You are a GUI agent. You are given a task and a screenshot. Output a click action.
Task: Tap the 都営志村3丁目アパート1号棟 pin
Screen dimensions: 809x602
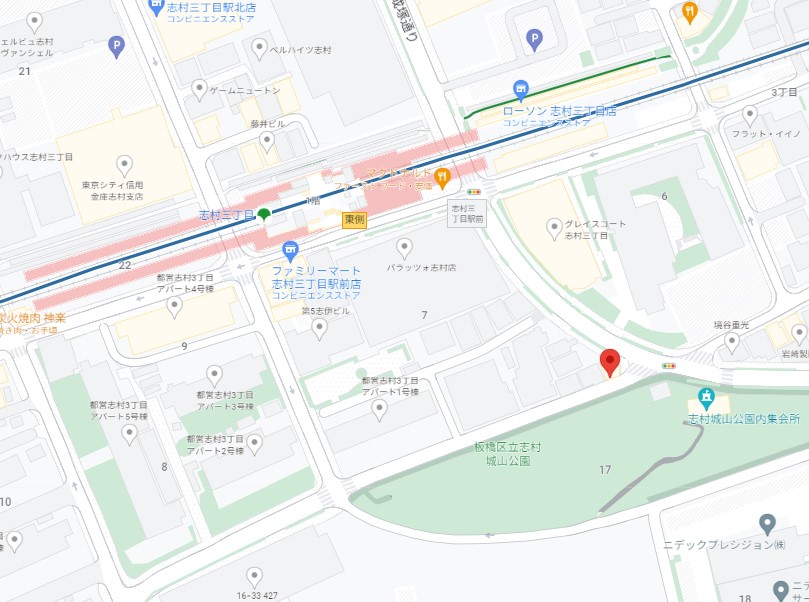click(x=378, y=407)
